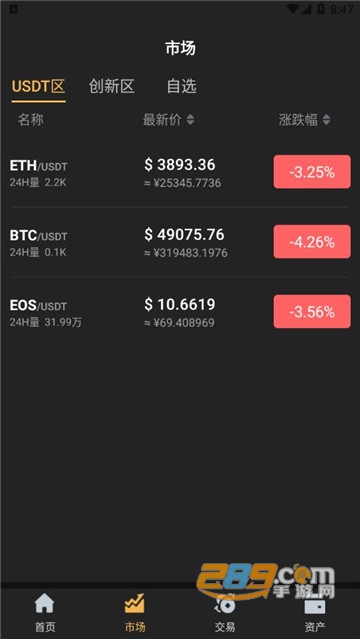Open the 资产 assets tab
Screen dimensions: 360x639
[315, 613]
